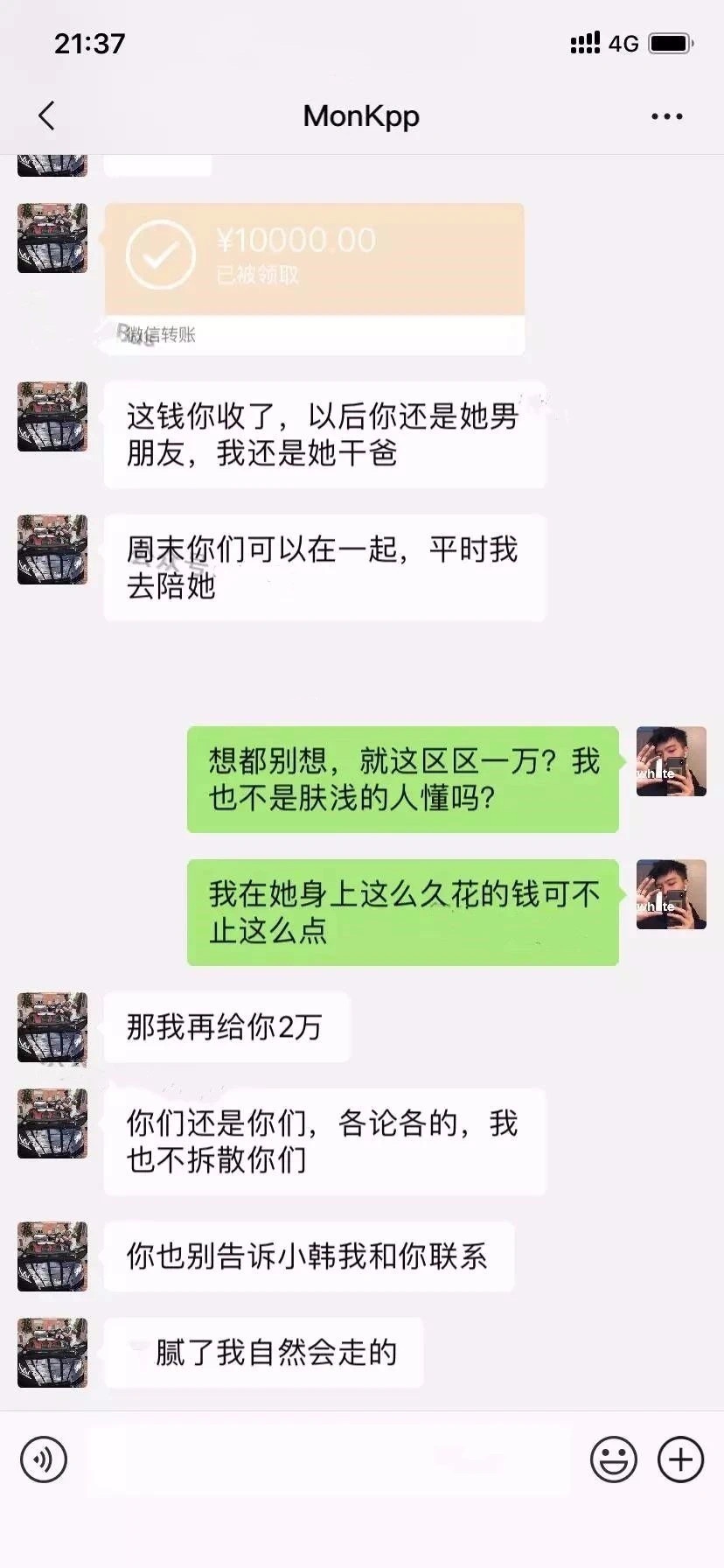This screenshot has height=1568, width=724.
Task: Tap the message text input field
Action: click(x=328, y=1459)
